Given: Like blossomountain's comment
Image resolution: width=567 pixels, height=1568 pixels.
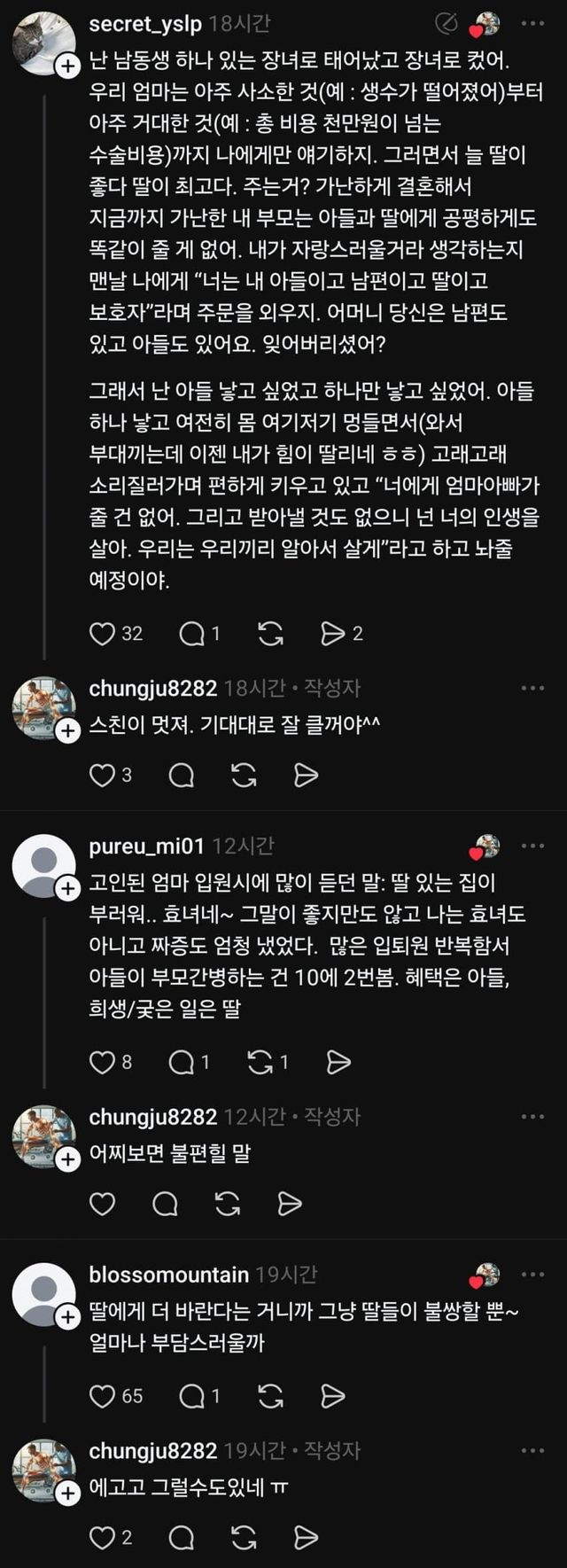Looking at the screenshot, I should (x=103, y=1396).
